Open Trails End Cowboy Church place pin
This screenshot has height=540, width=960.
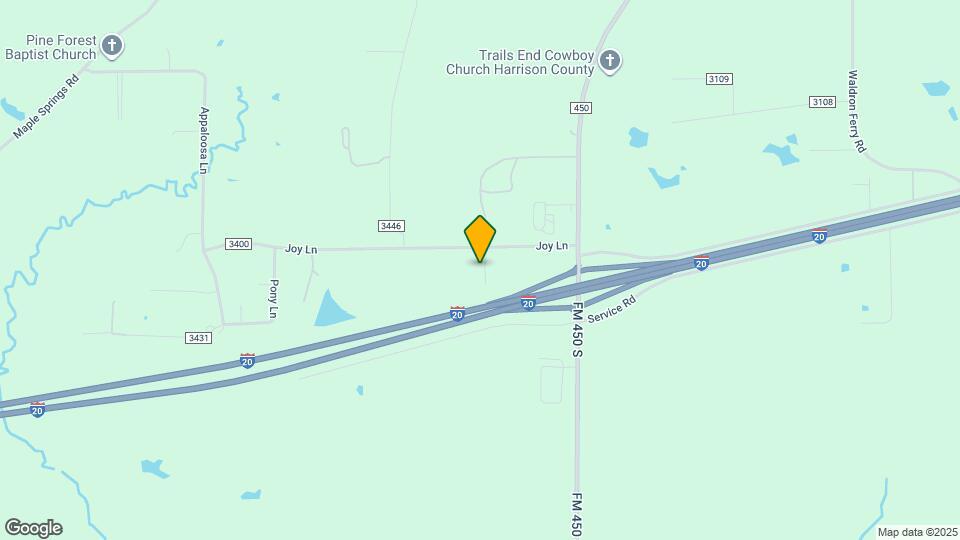tap(610, 62)
